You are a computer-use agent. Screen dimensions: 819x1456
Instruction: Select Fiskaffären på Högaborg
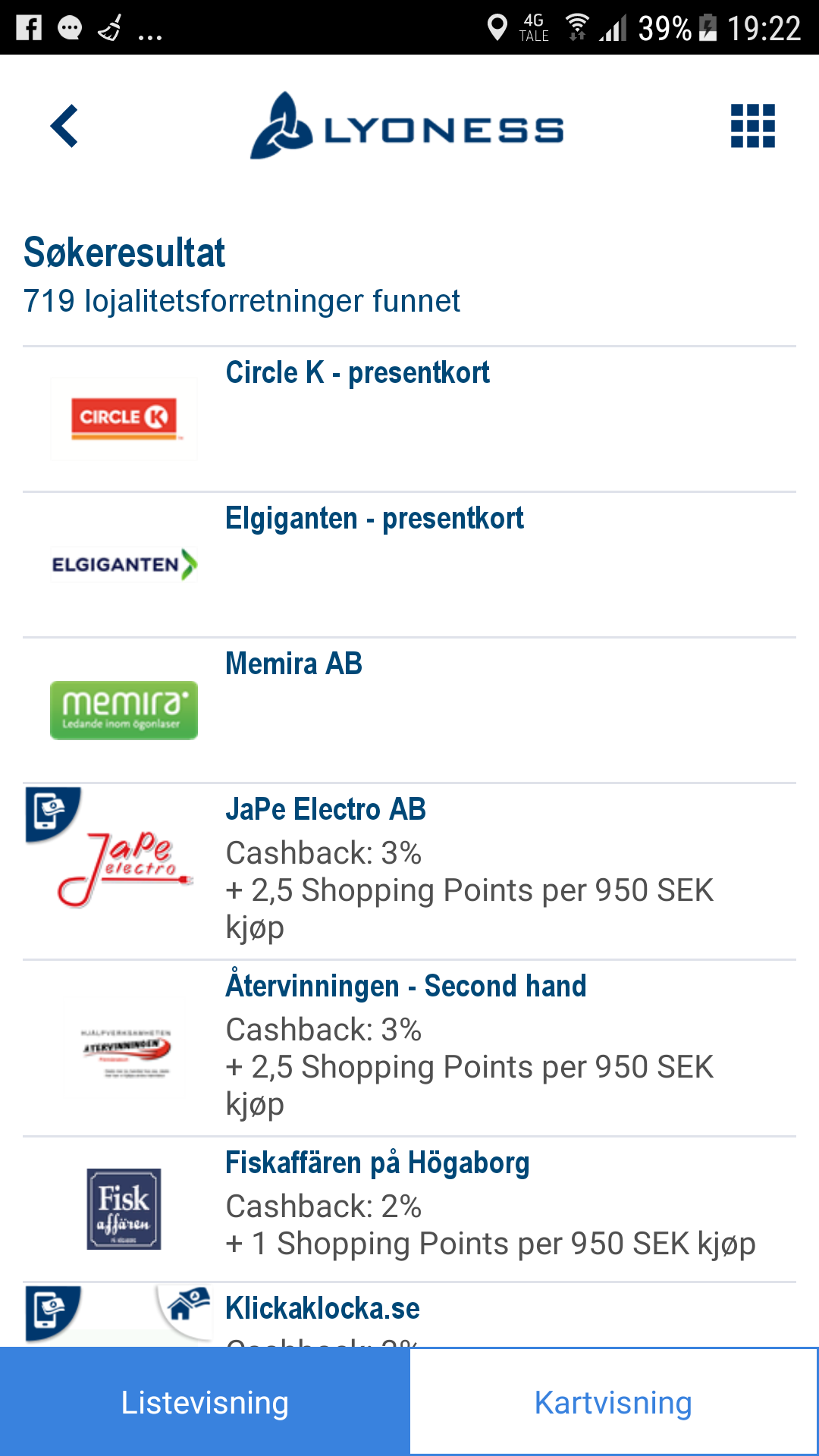click(x=409, y=1210)
